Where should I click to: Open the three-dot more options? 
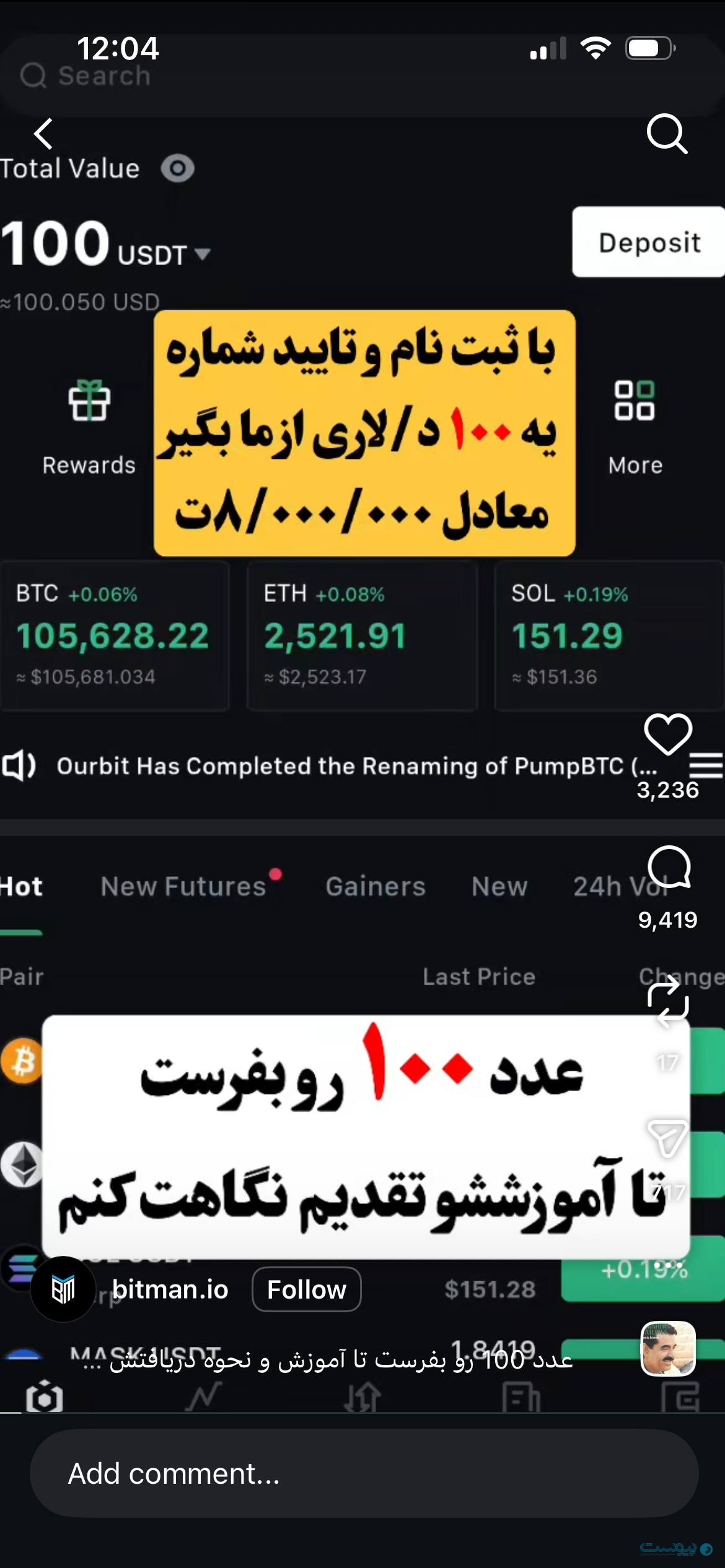point(669,1265)
